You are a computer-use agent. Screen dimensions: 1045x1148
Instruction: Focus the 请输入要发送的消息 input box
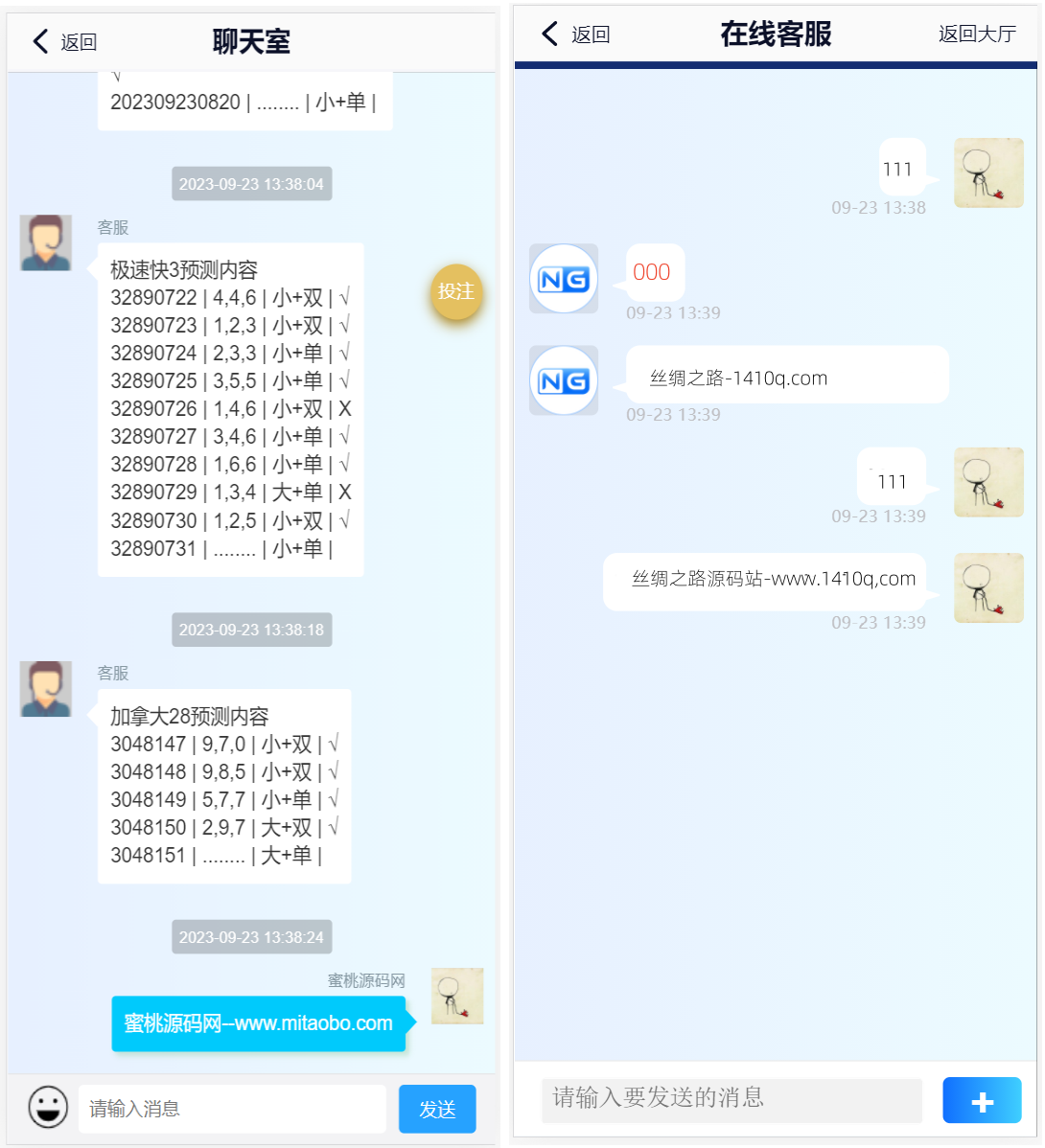(731, 1100)
